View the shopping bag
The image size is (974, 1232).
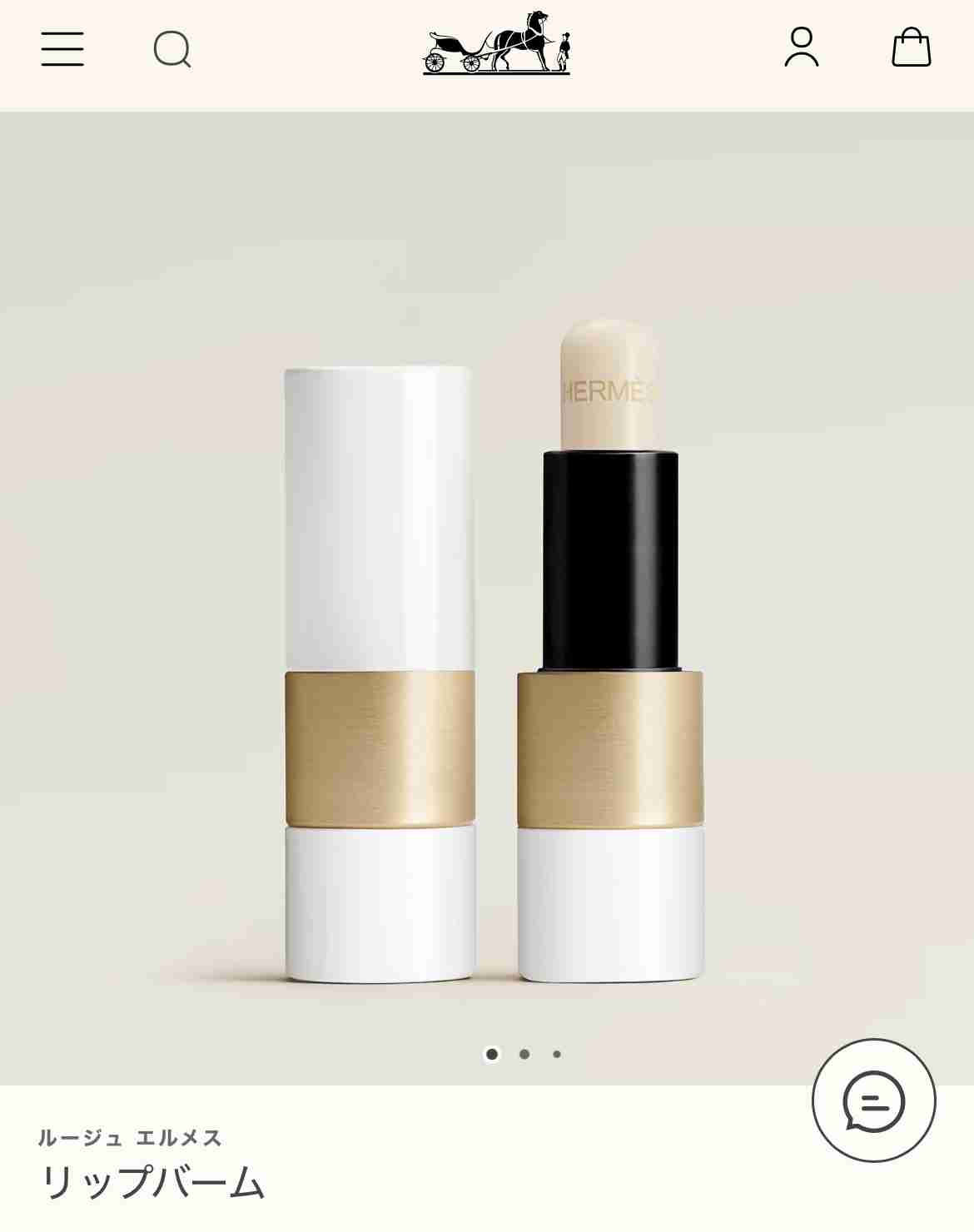point(911,47)
